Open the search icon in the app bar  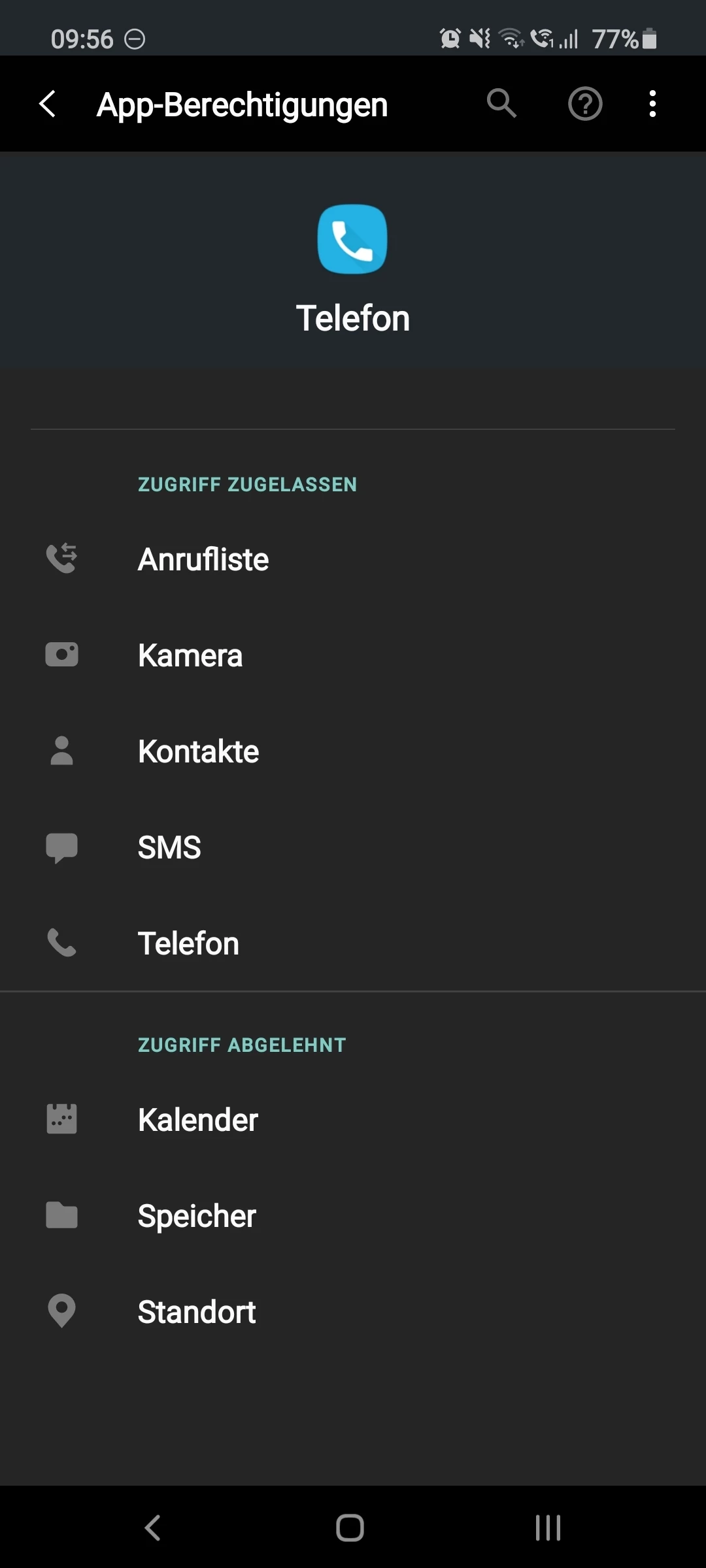tap(501, 104)
